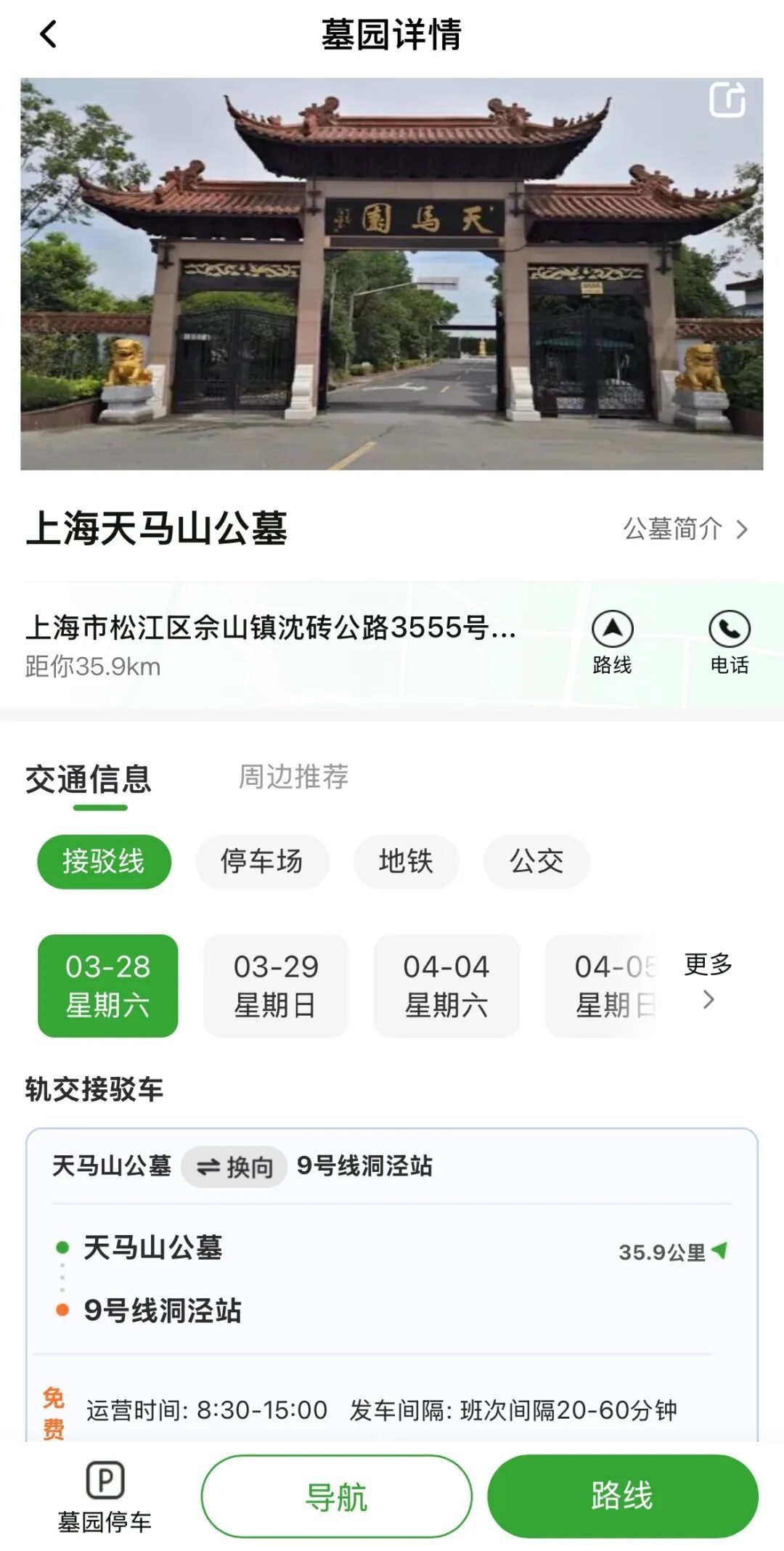The height and width of the screenshot is (1551, 784).
Task: Show 公交 bus info
Action: coord(536,862)
